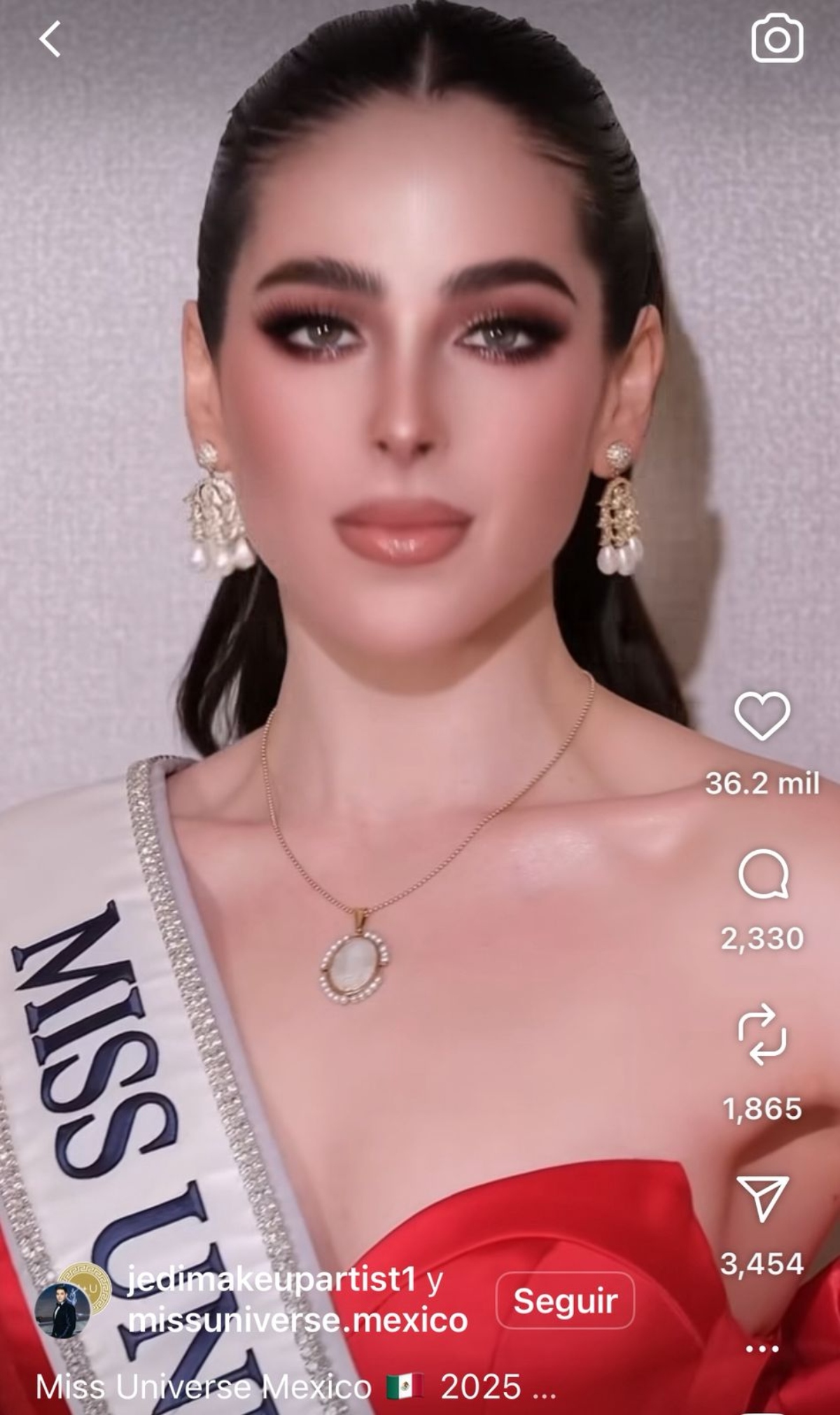
Task: Open the camera icon
Action: [777, 39]
